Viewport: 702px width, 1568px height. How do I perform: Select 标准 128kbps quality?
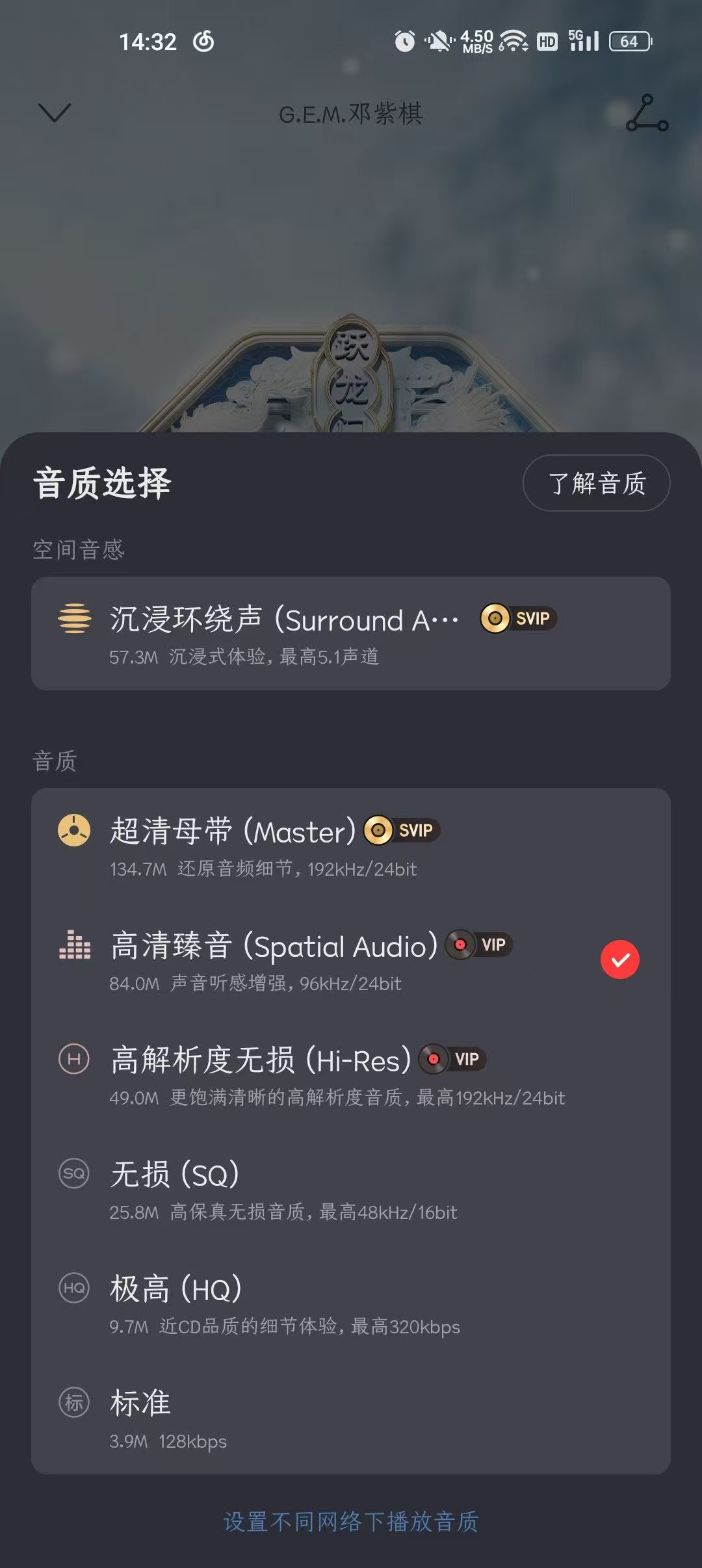(350, 1417)
